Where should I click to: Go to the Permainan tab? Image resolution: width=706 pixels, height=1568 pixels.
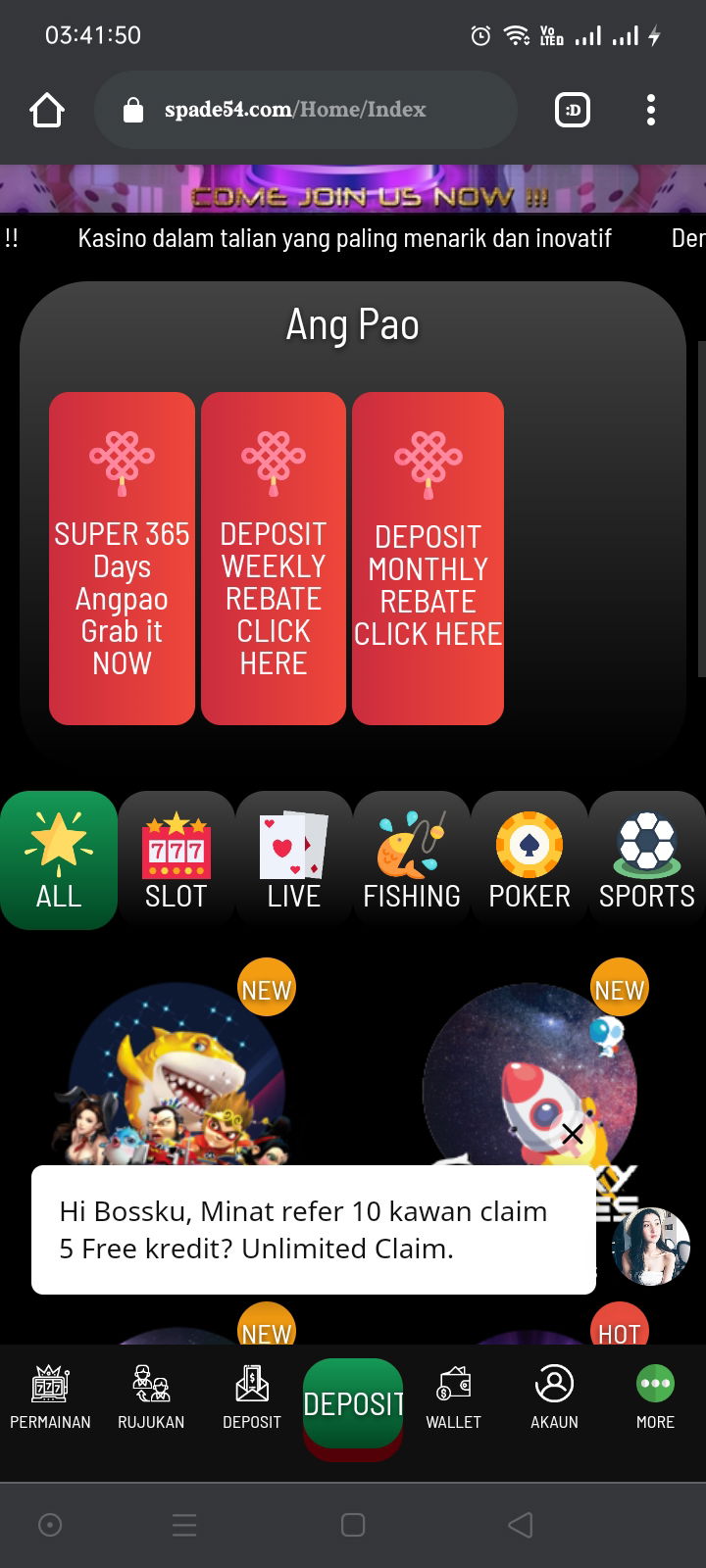pyautogui.click(x=50, y=1396)
